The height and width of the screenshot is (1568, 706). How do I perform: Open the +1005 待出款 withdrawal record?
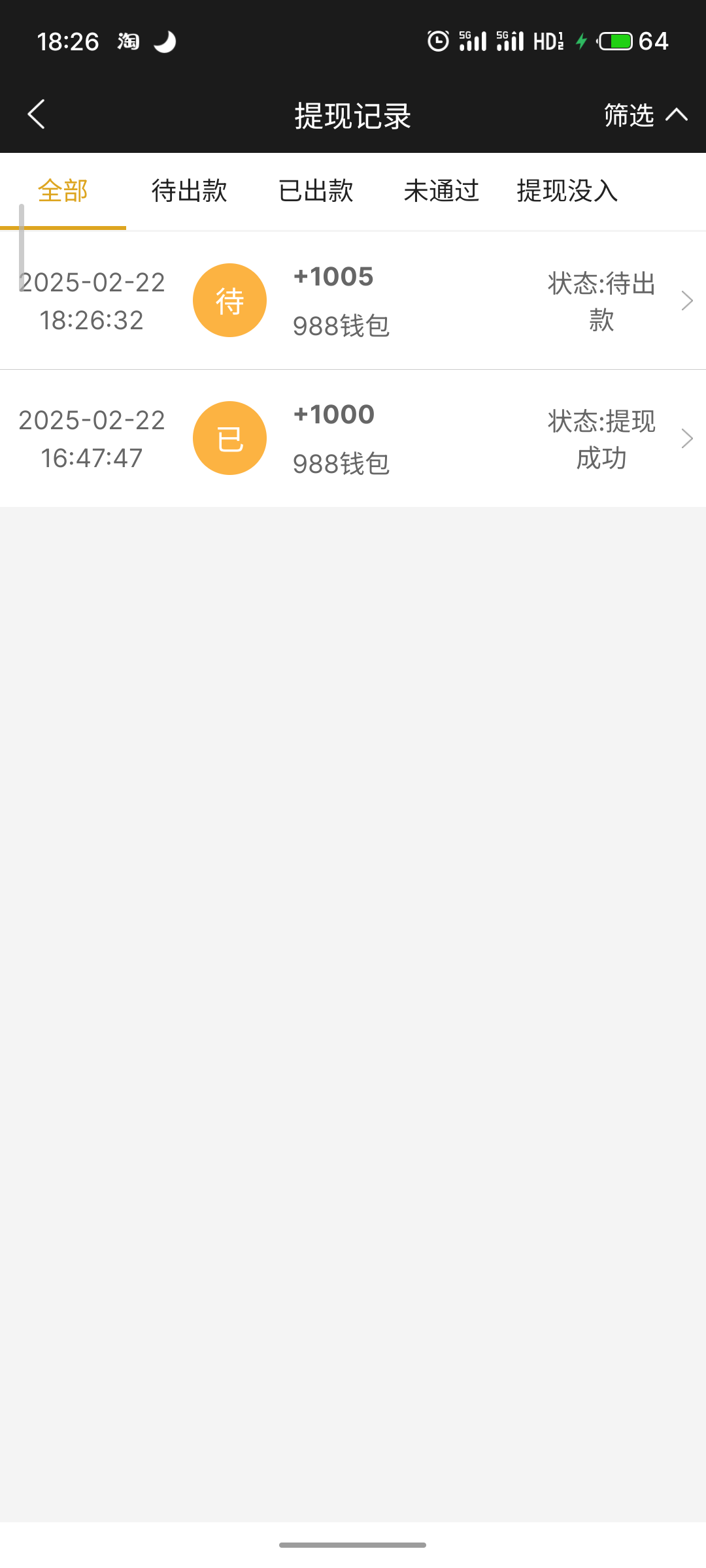[x=353, y=301]
